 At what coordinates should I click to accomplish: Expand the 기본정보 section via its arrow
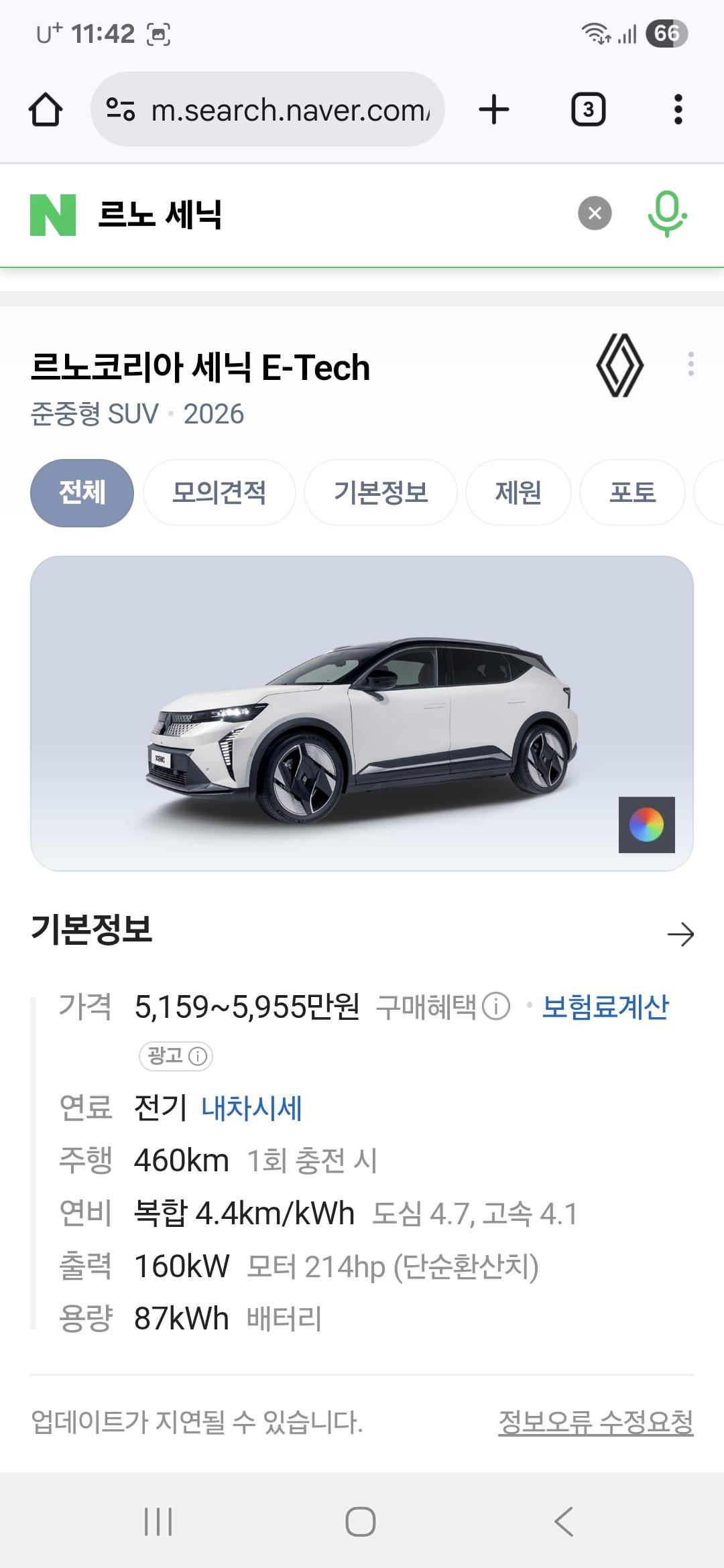pos(681,934)
